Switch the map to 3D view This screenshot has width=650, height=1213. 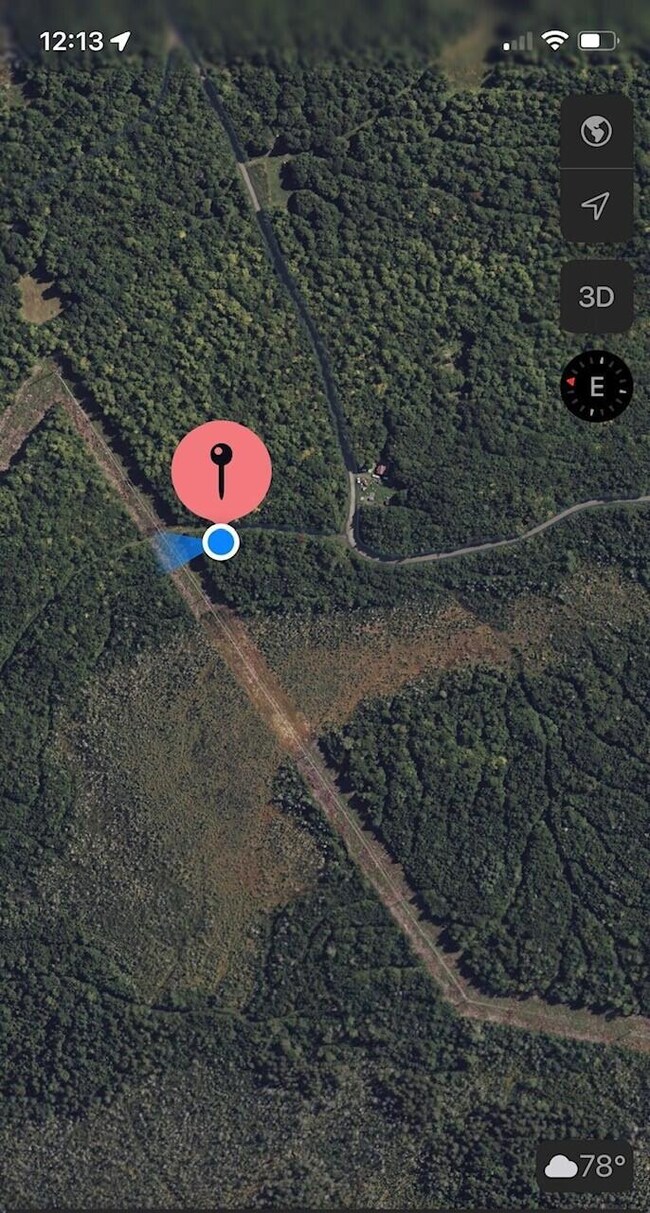click(596, 297)
